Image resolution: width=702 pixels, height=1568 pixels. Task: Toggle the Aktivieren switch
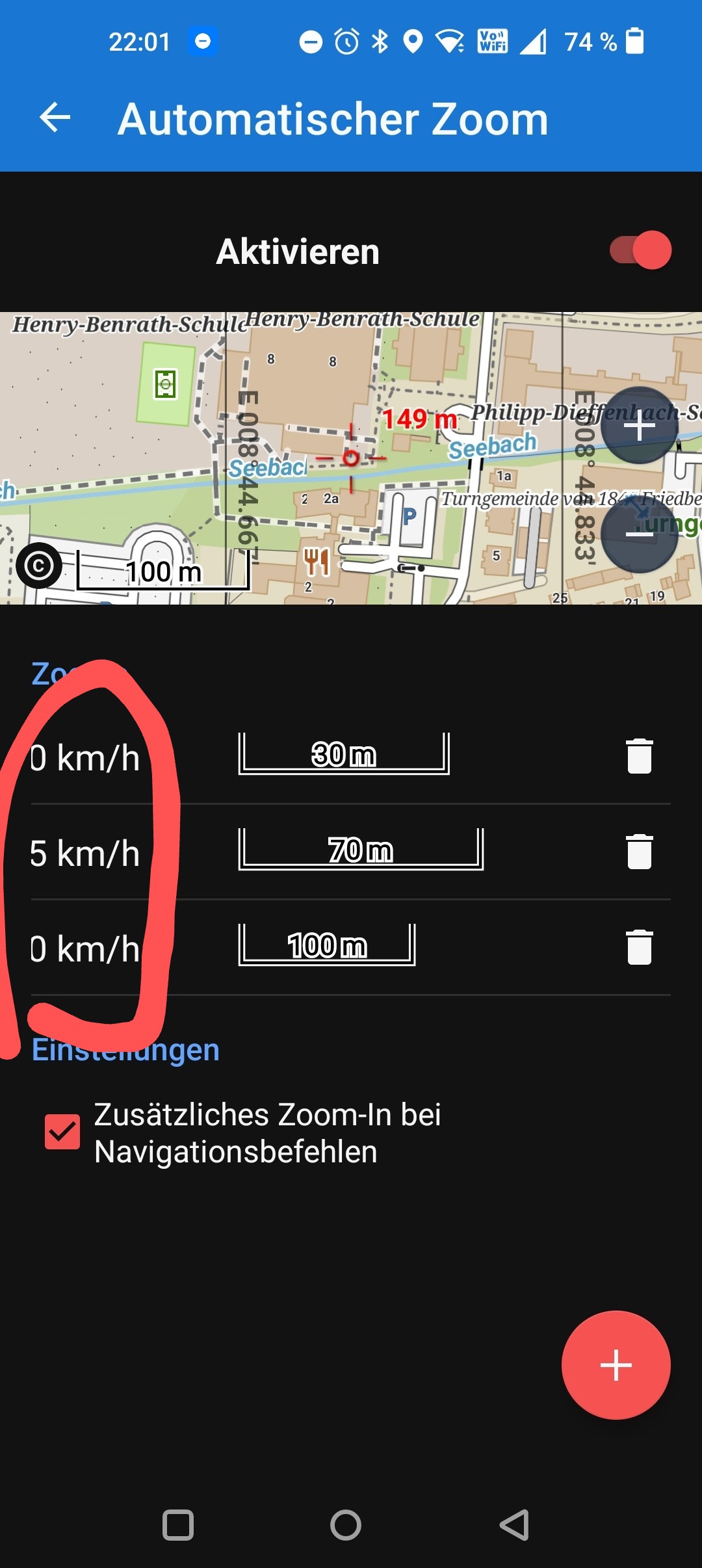[640, 250]
